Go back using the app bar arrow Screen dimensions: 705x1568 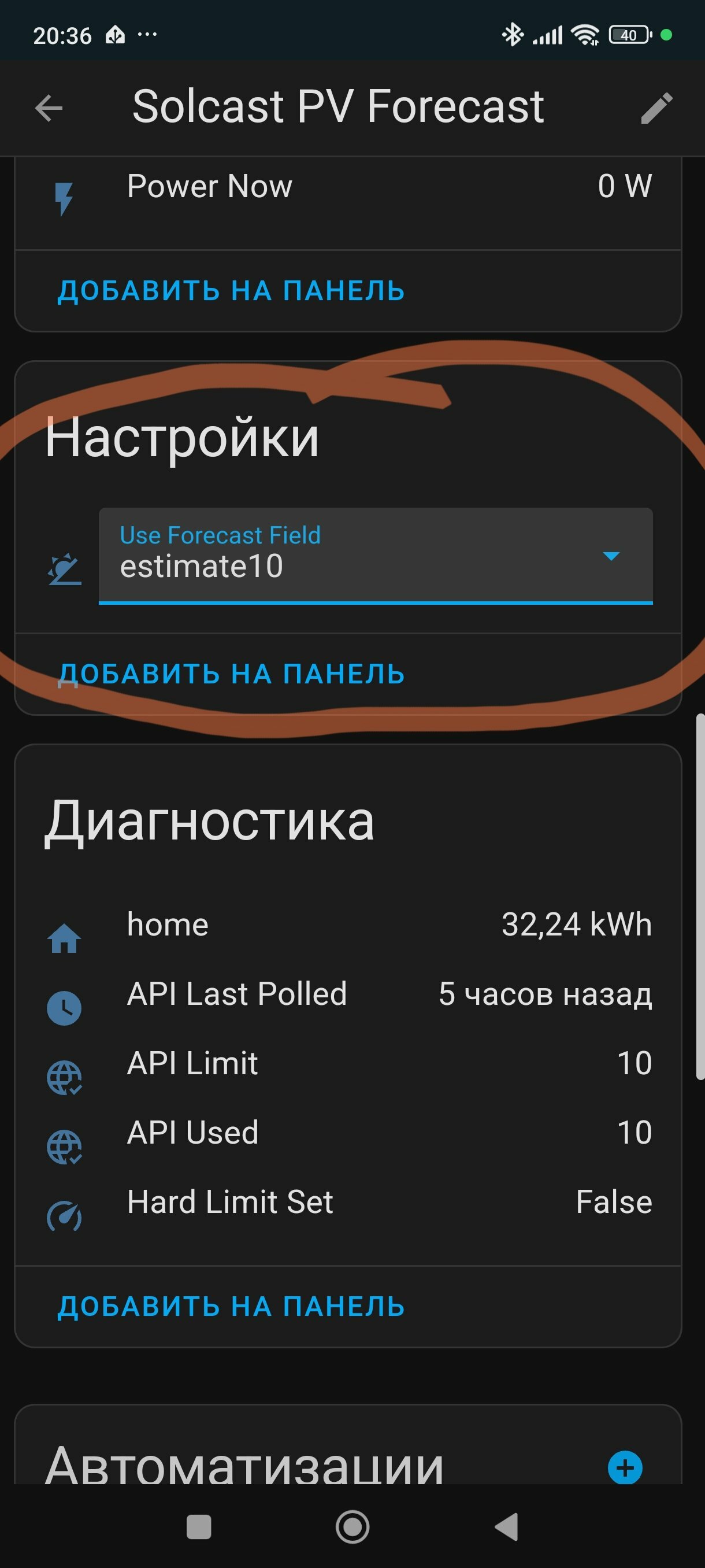(x=49, y=108)
